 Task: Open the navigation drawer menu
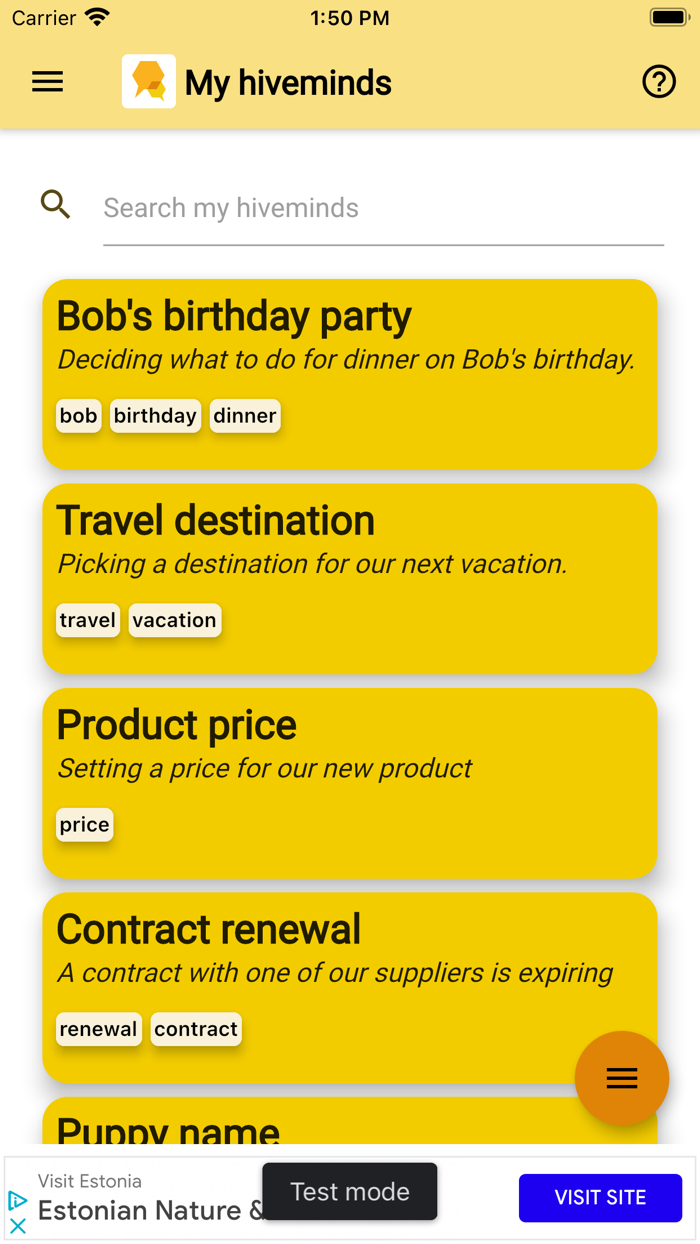click(x=47, y=82)
